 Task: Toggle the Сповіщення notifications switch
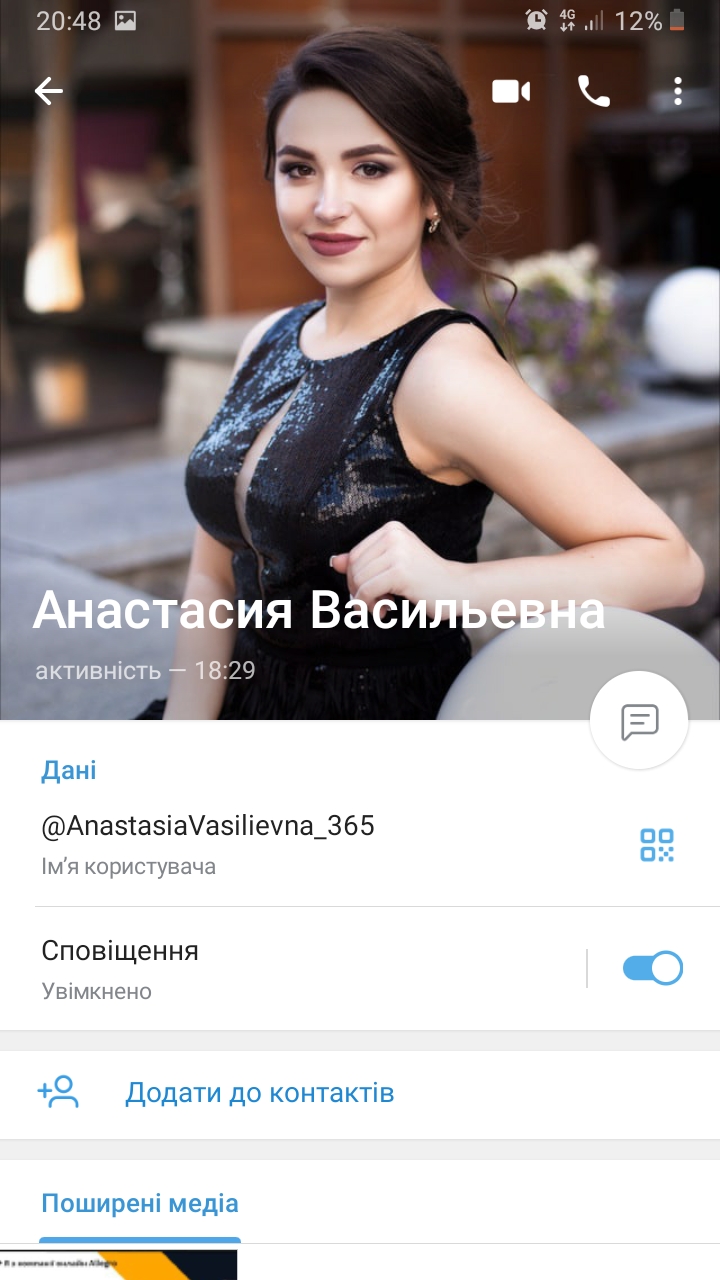click(652, 968)
